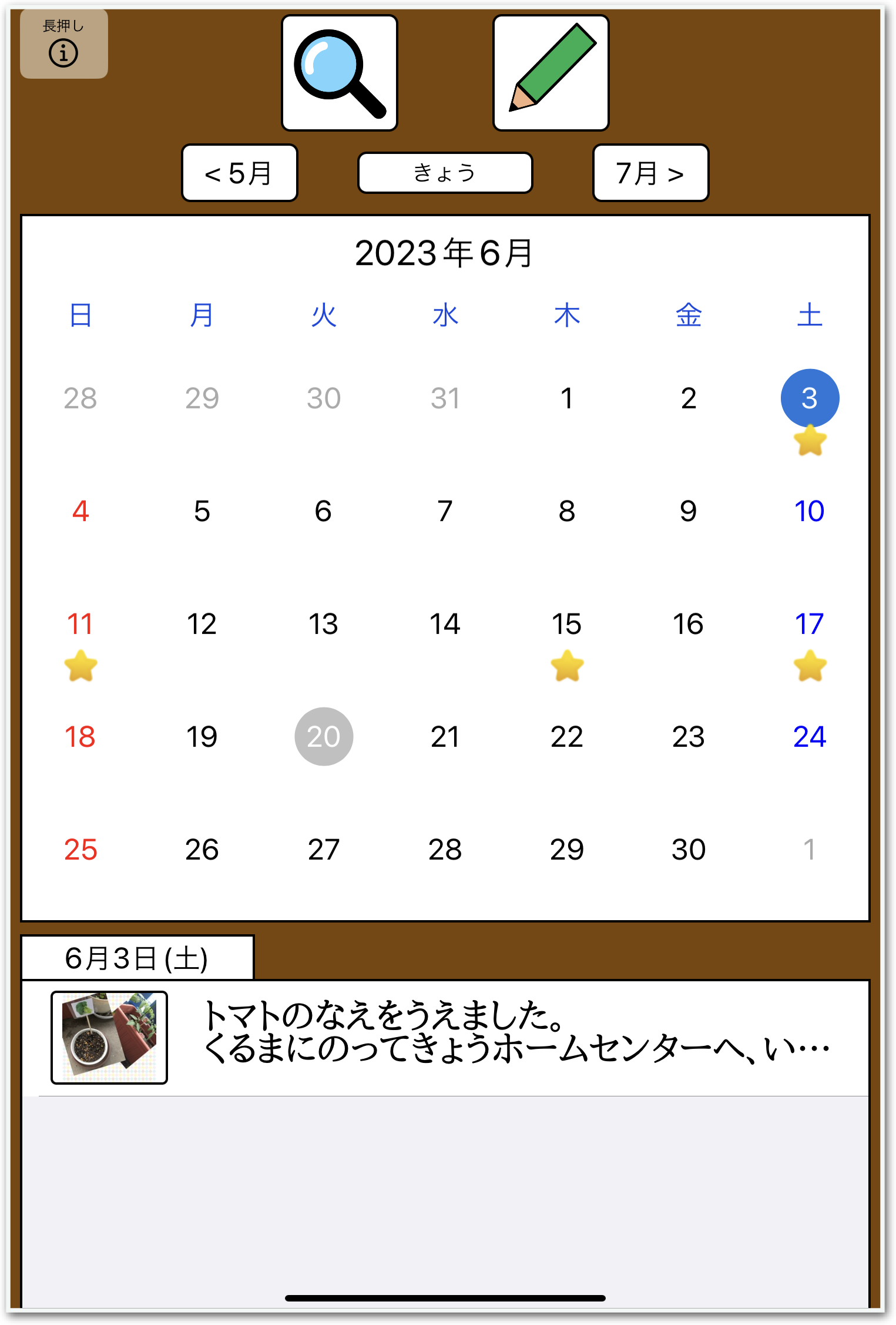Select today's date, June 20
This screenshot has height=1325, width=896.
coord(324,736)
